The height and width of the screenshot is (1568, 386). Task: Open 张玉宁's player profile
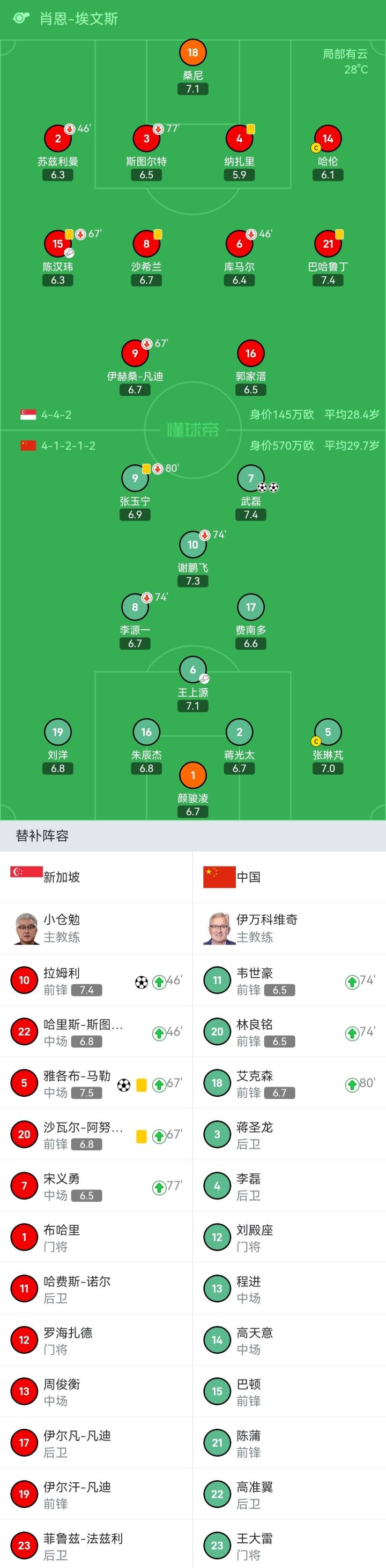(x=135, y=493)
